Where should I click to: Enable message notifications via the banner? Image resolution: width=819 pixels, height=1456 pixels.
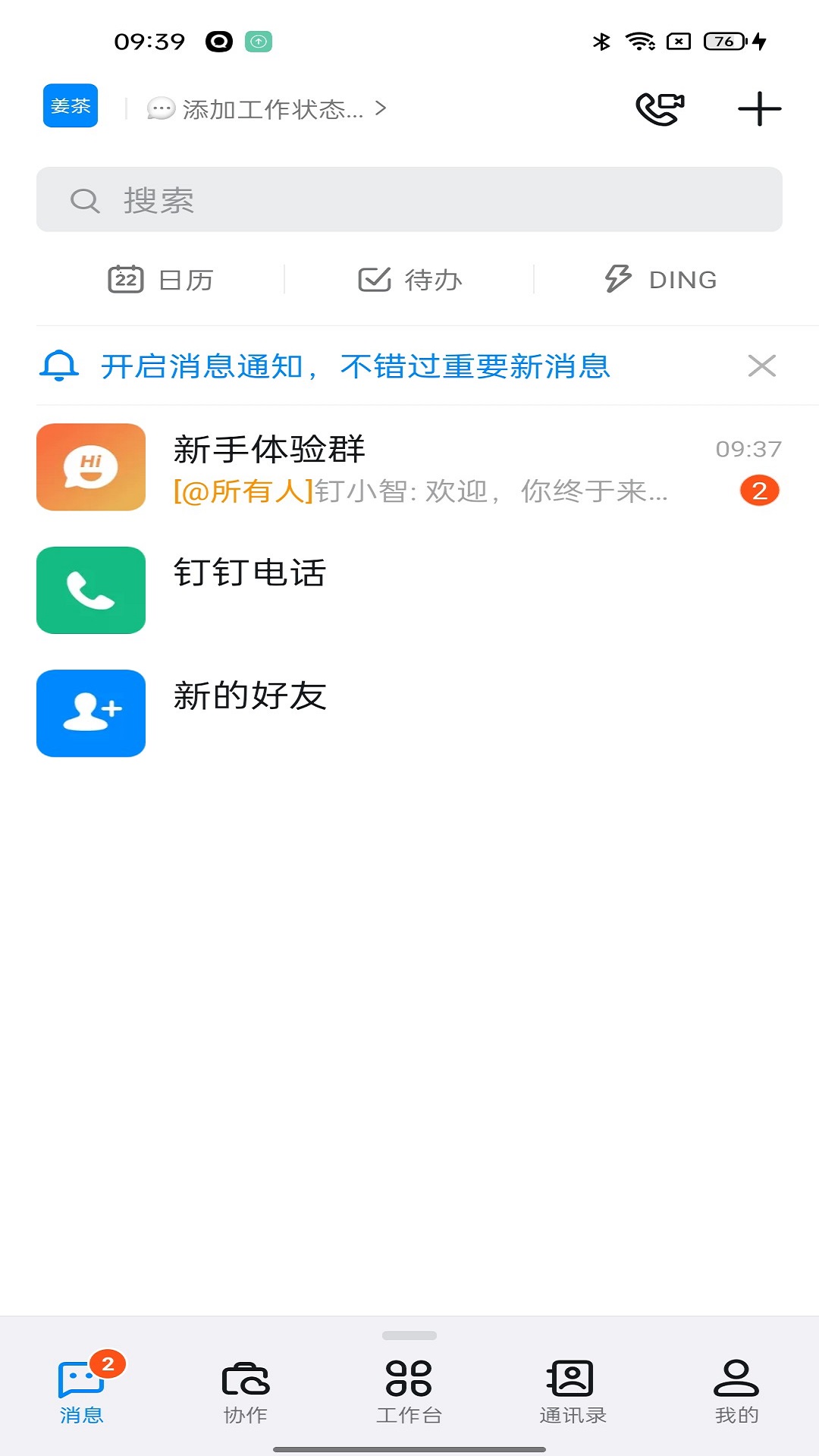(x=356, y=366)
